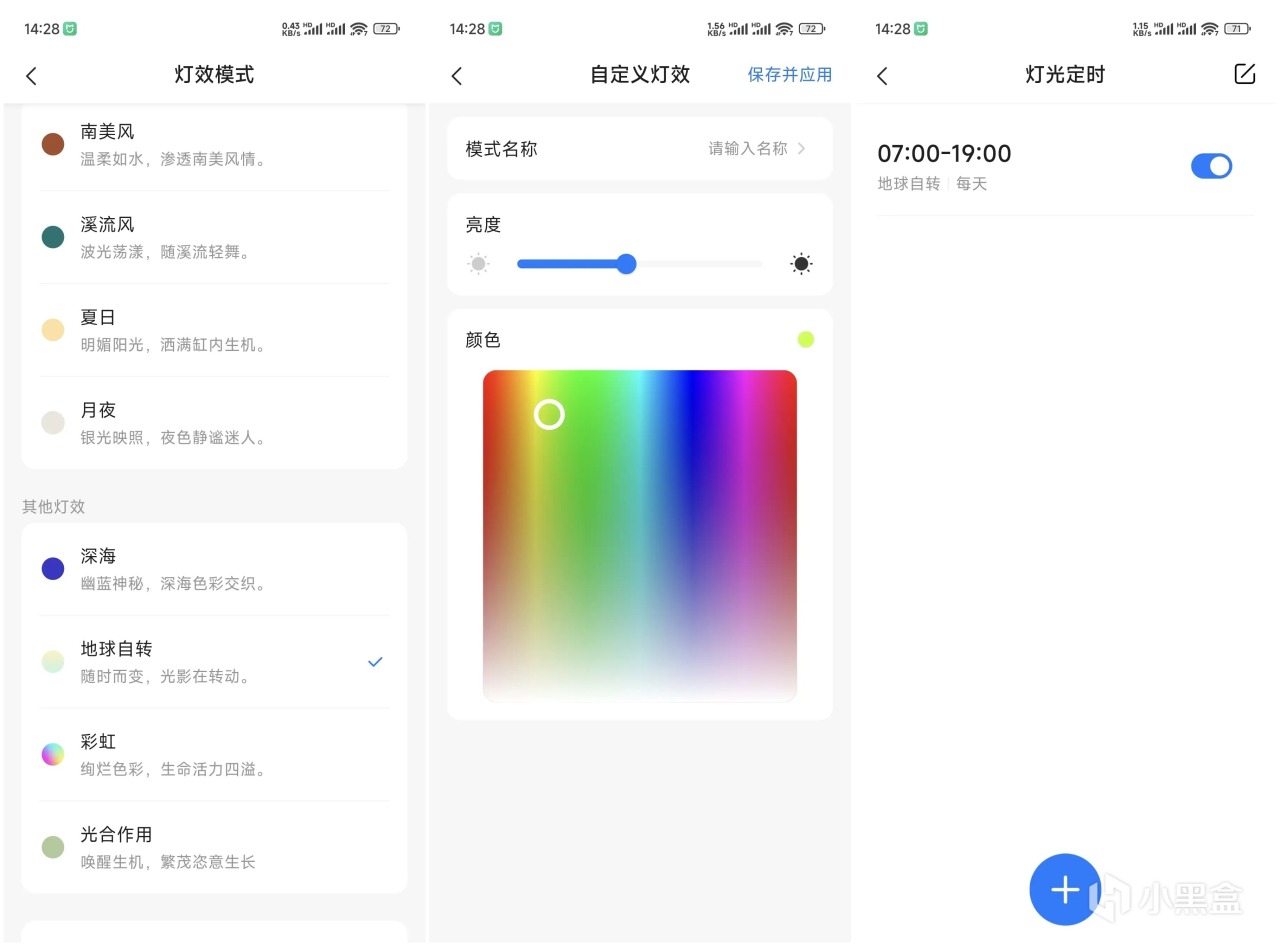Open the edit icon on 灯光定时
Image resolution: width=1280 pixels, height=946 pixels.
pyautogui.click(x=1244, y=74)
